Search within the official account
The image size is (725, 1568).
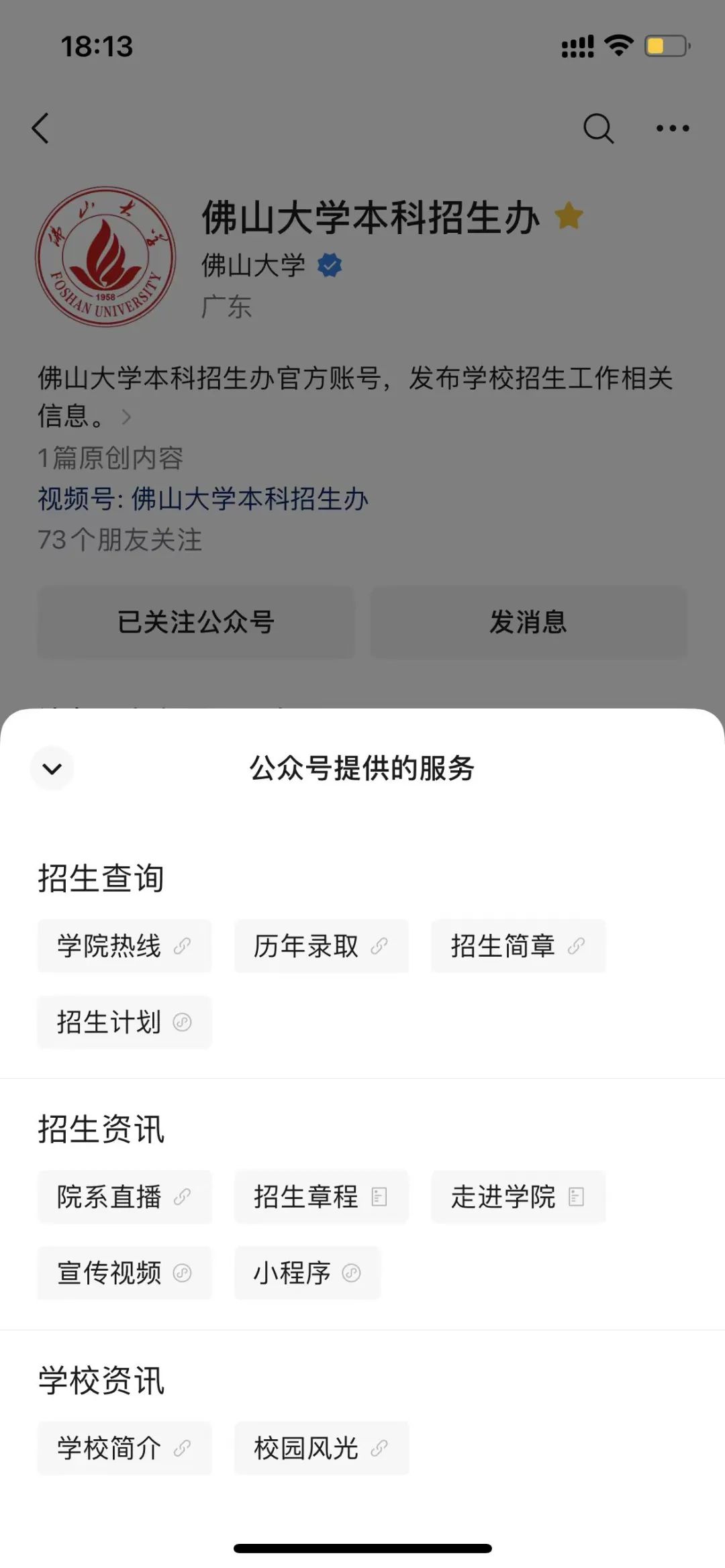pos(597,128)
